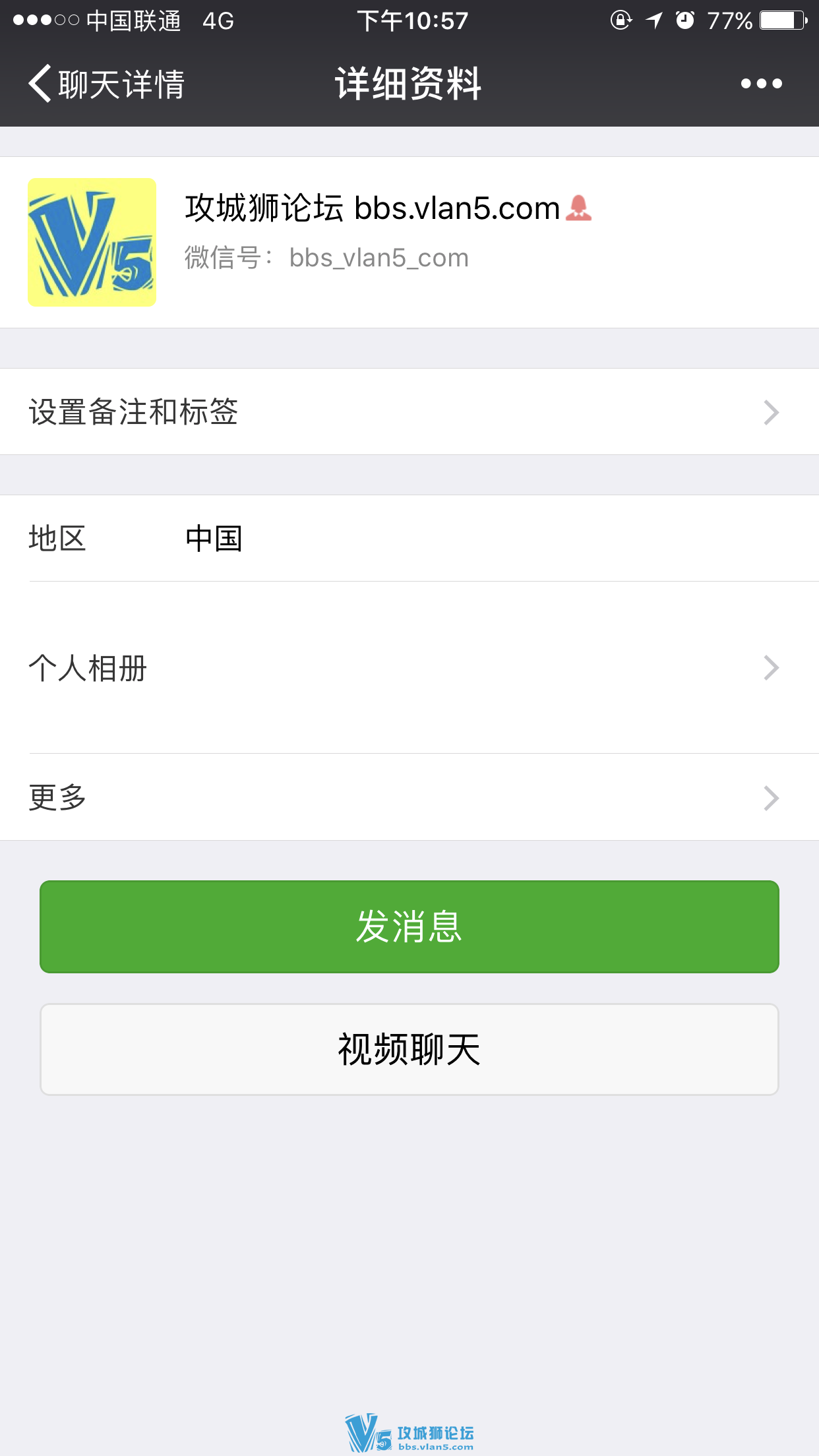819x1456 pixels.
Task: Go back to 聊天详情
Action: tap(106, 84)
